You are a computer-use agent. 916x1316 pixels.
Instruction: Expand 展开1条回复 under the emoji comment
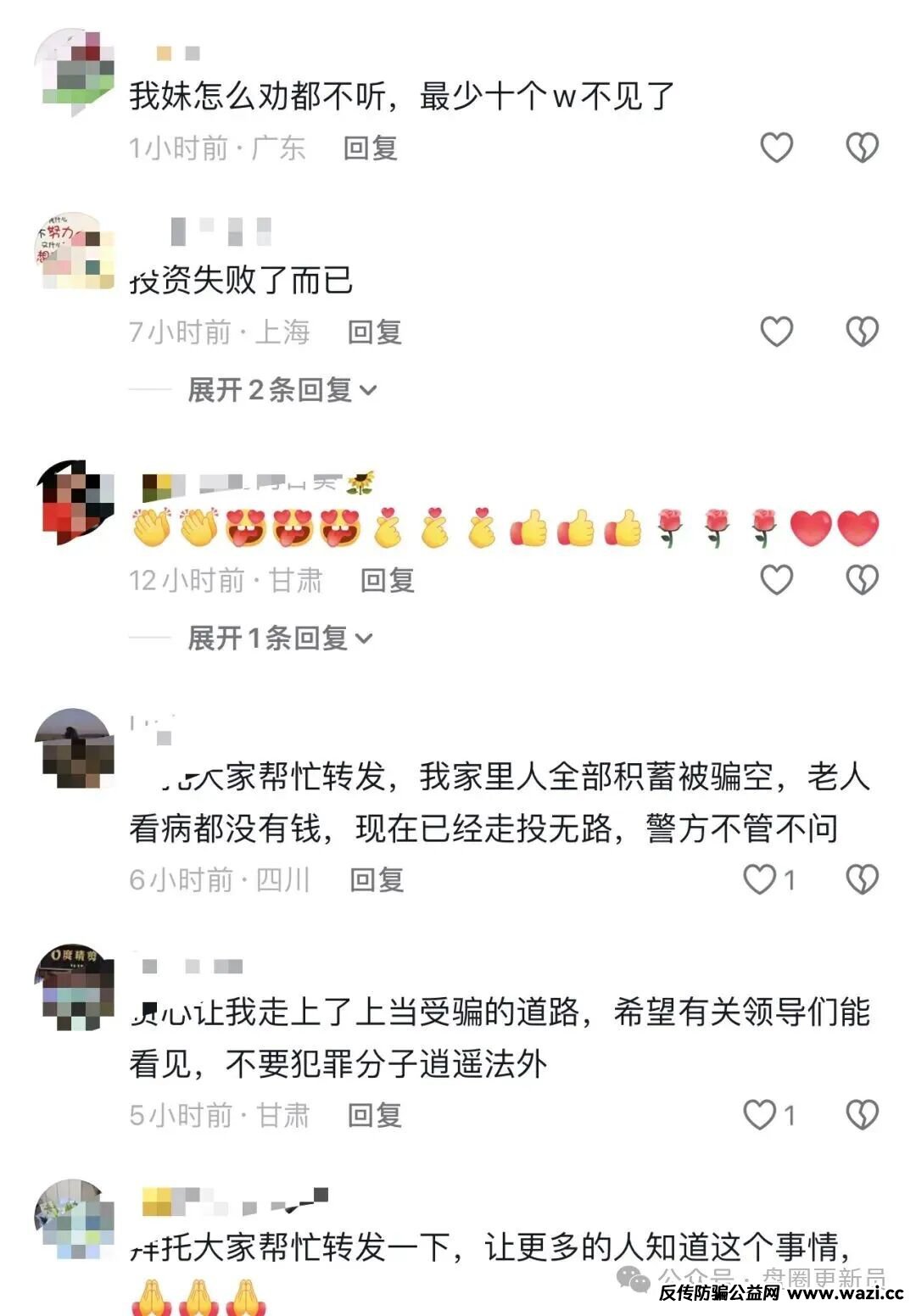point(280,638)
